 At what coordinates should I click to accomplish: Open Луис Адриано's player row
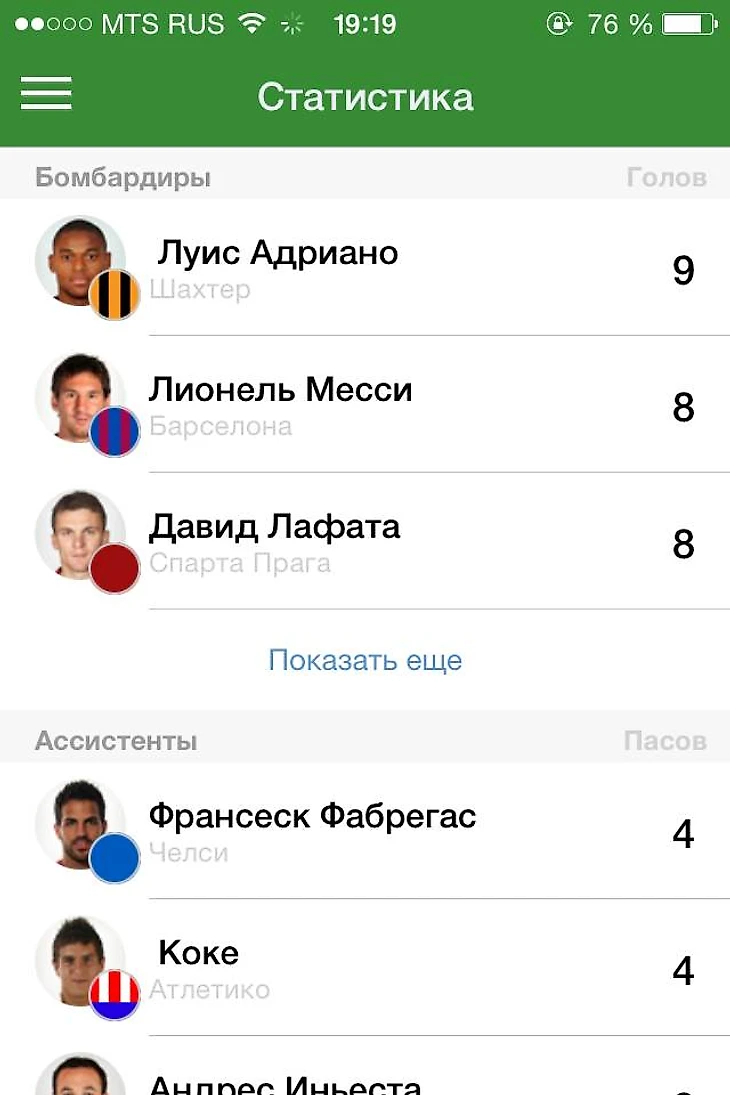365,268
